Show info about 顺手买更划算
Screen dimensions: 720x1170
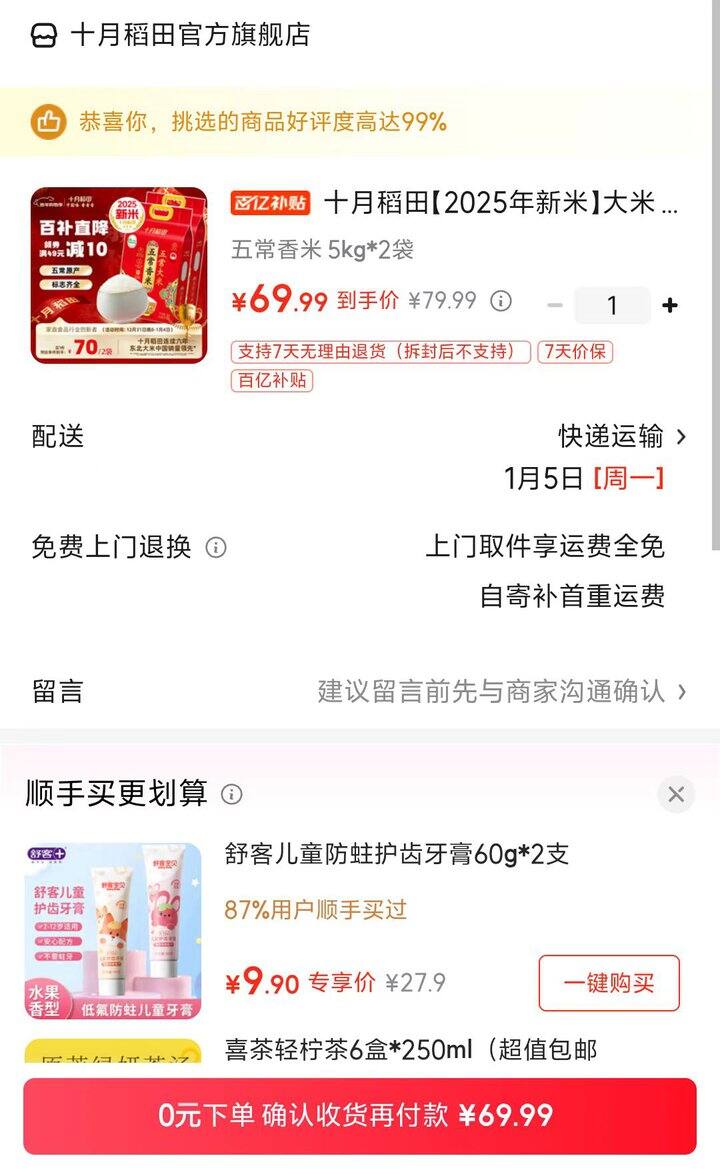pos(232,795)
